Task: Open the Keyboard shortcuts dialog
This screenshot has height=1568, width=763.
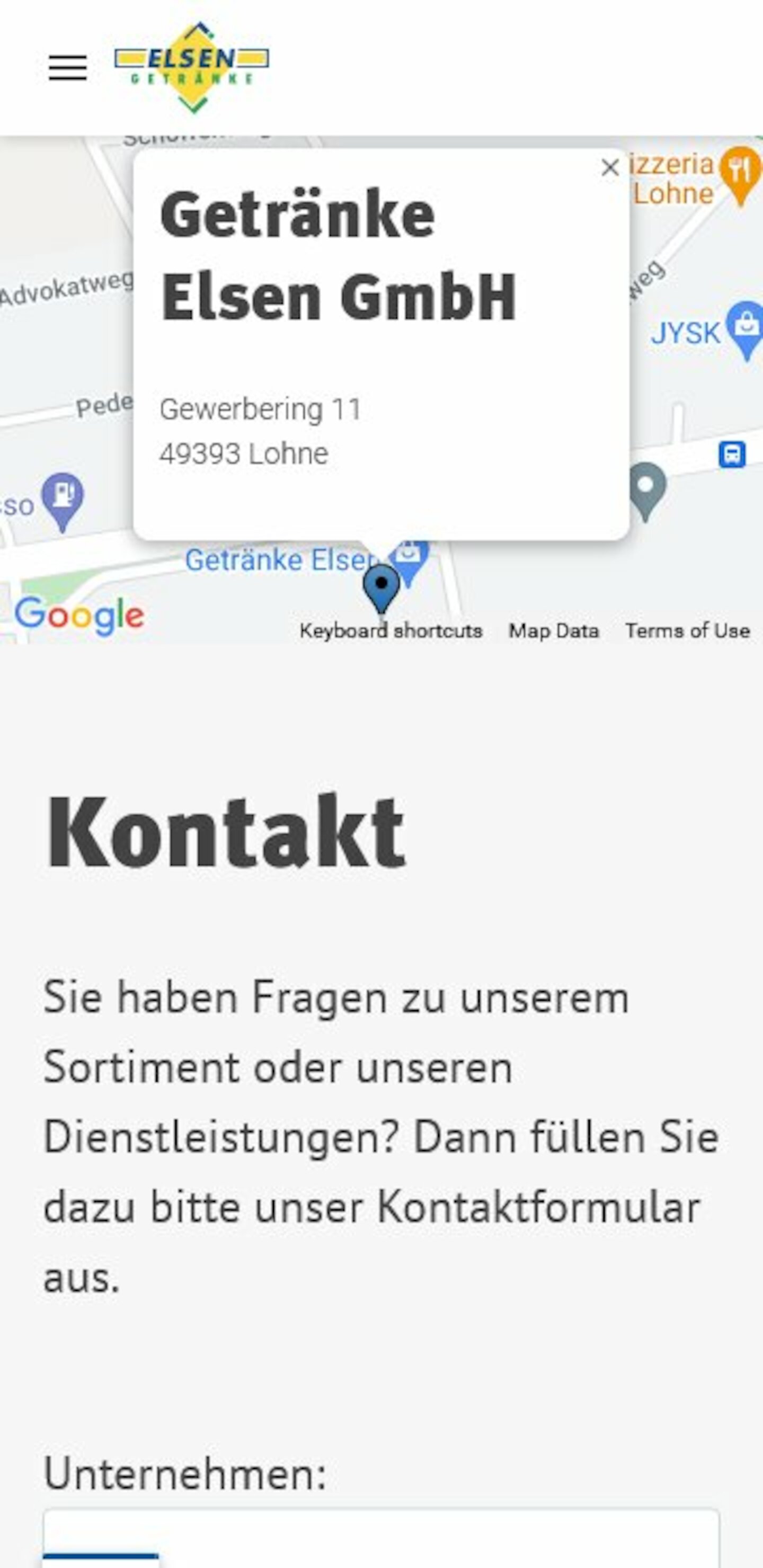Action: coord(392,630)
